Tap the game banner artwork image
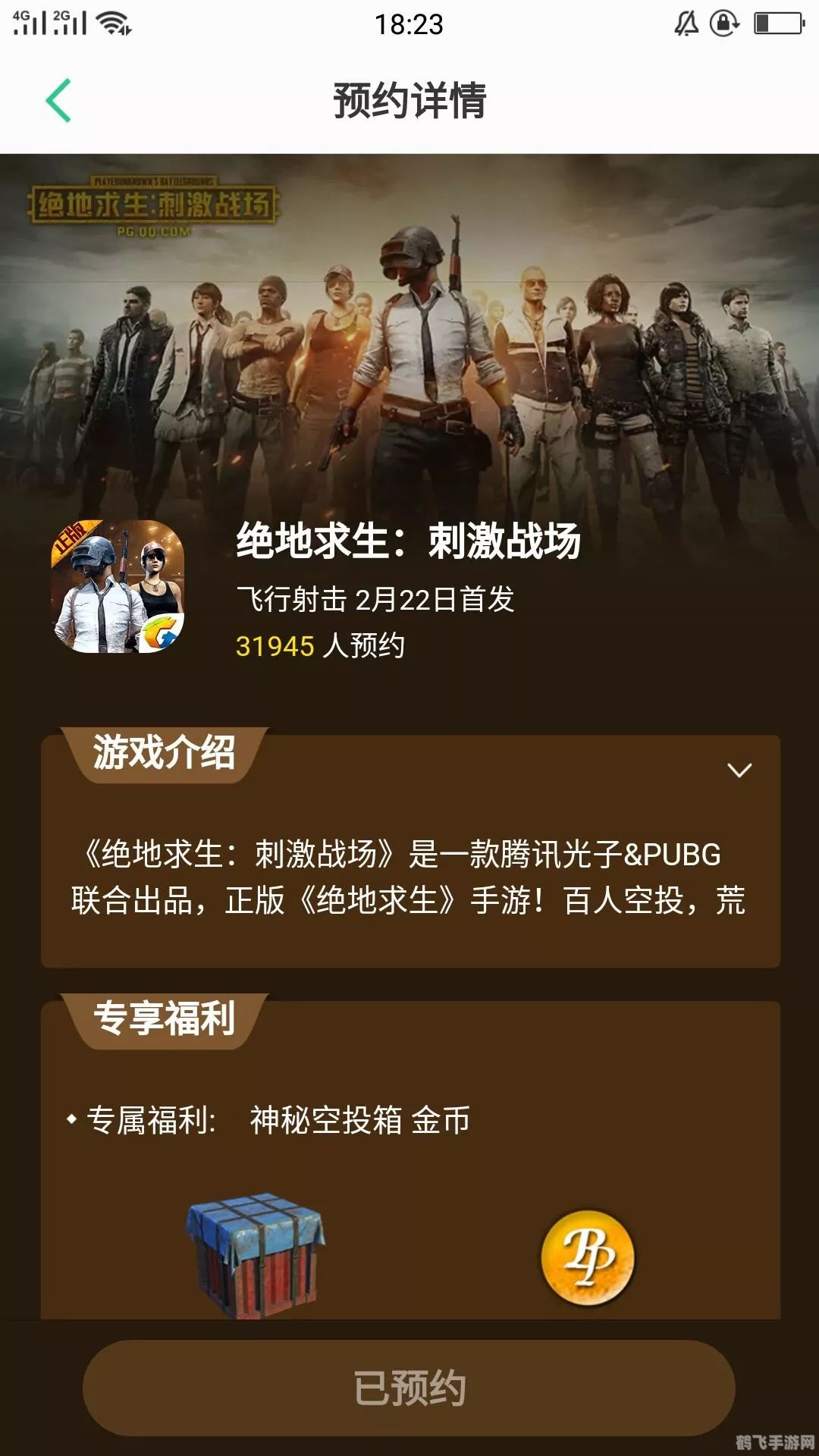819x1456 pixels. click(409, 326)
